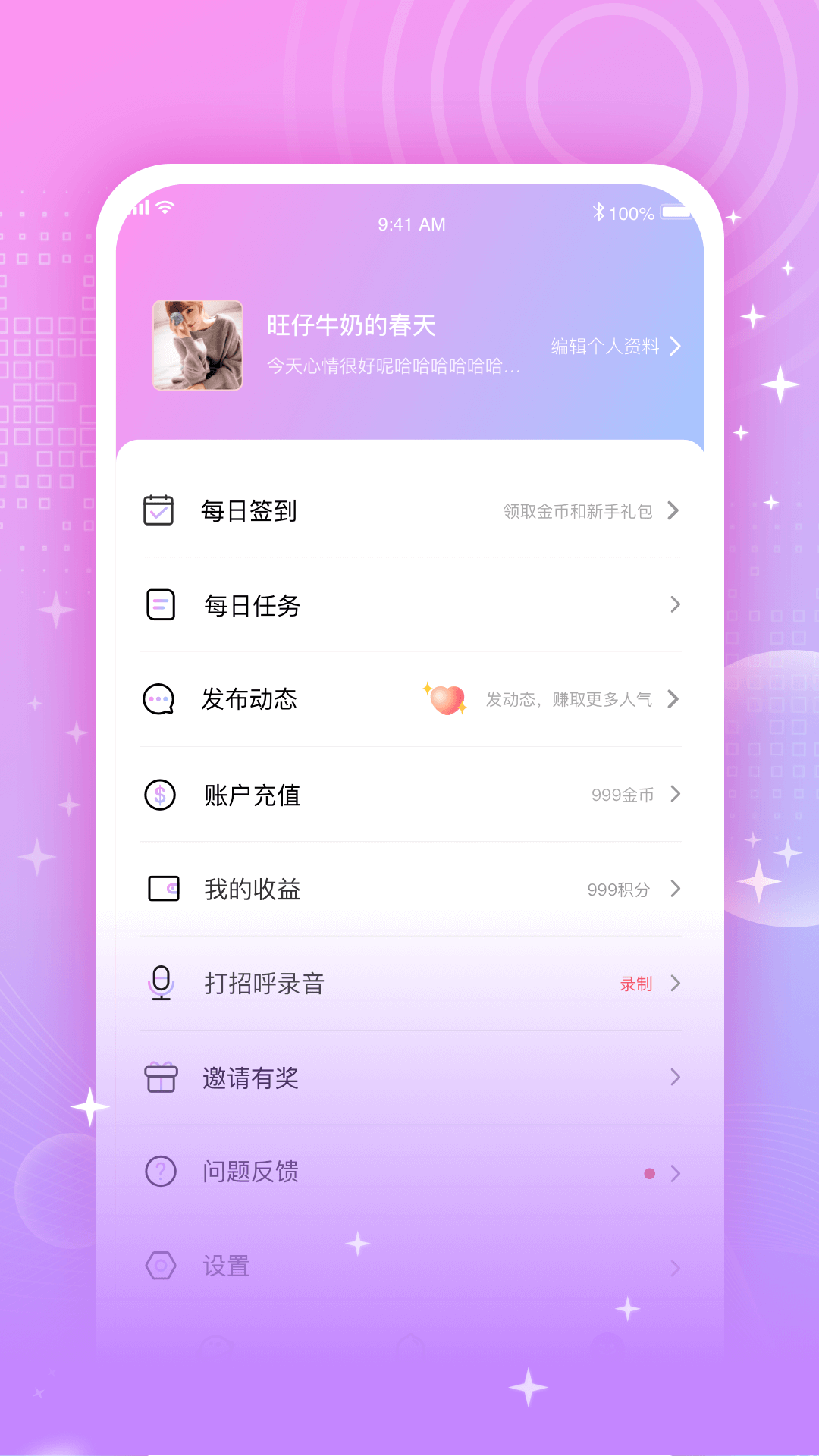Select the 我的收益 menu entry
The image size is (819, 1456).
[x=250, y=889]
